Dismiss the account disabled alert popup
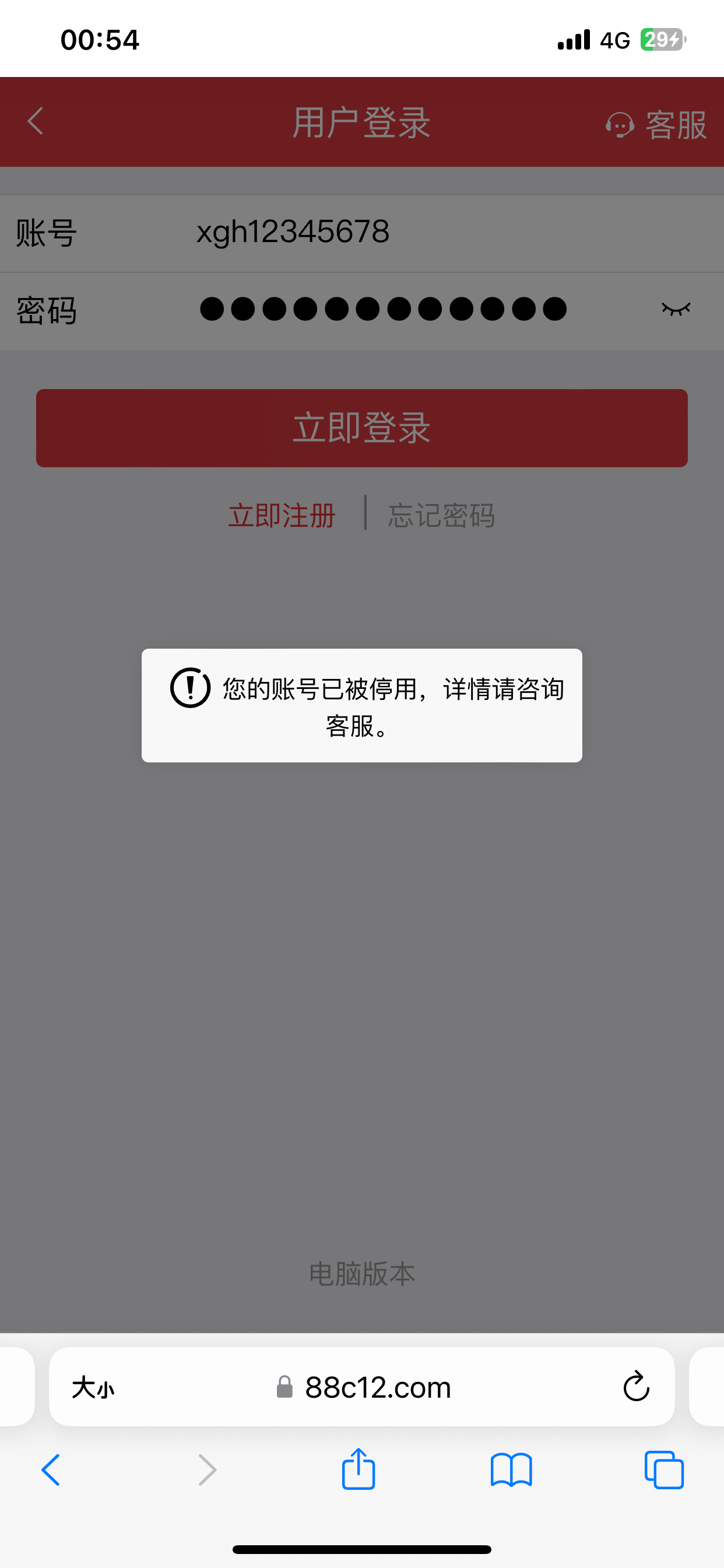 click(x=361, y=705)
